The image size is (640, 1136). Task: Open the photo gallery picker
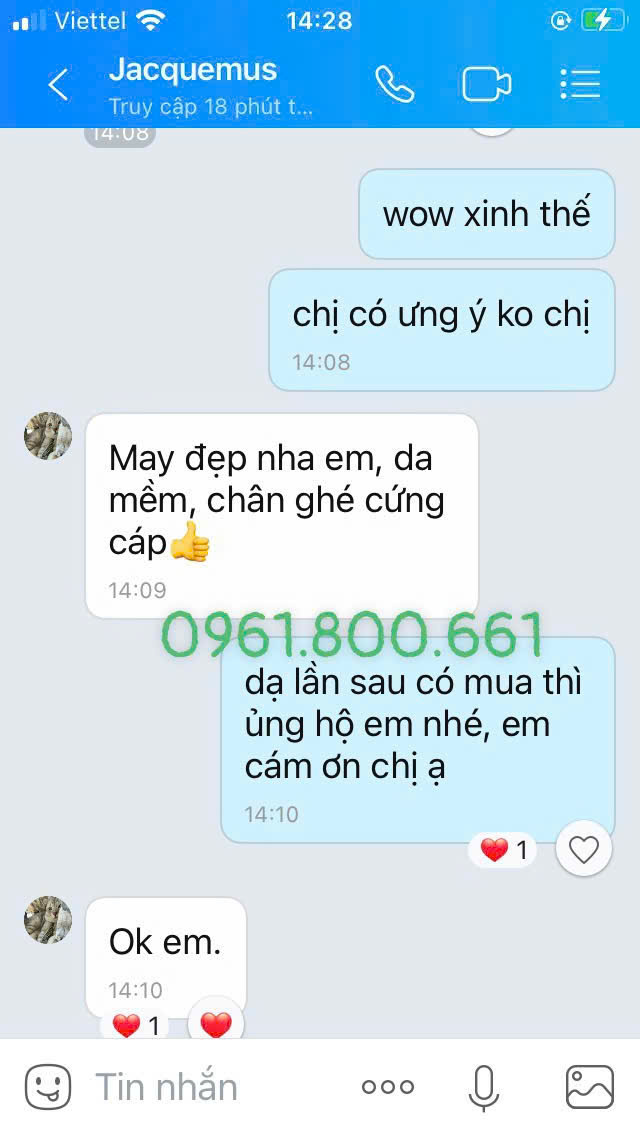[589, 1087]
